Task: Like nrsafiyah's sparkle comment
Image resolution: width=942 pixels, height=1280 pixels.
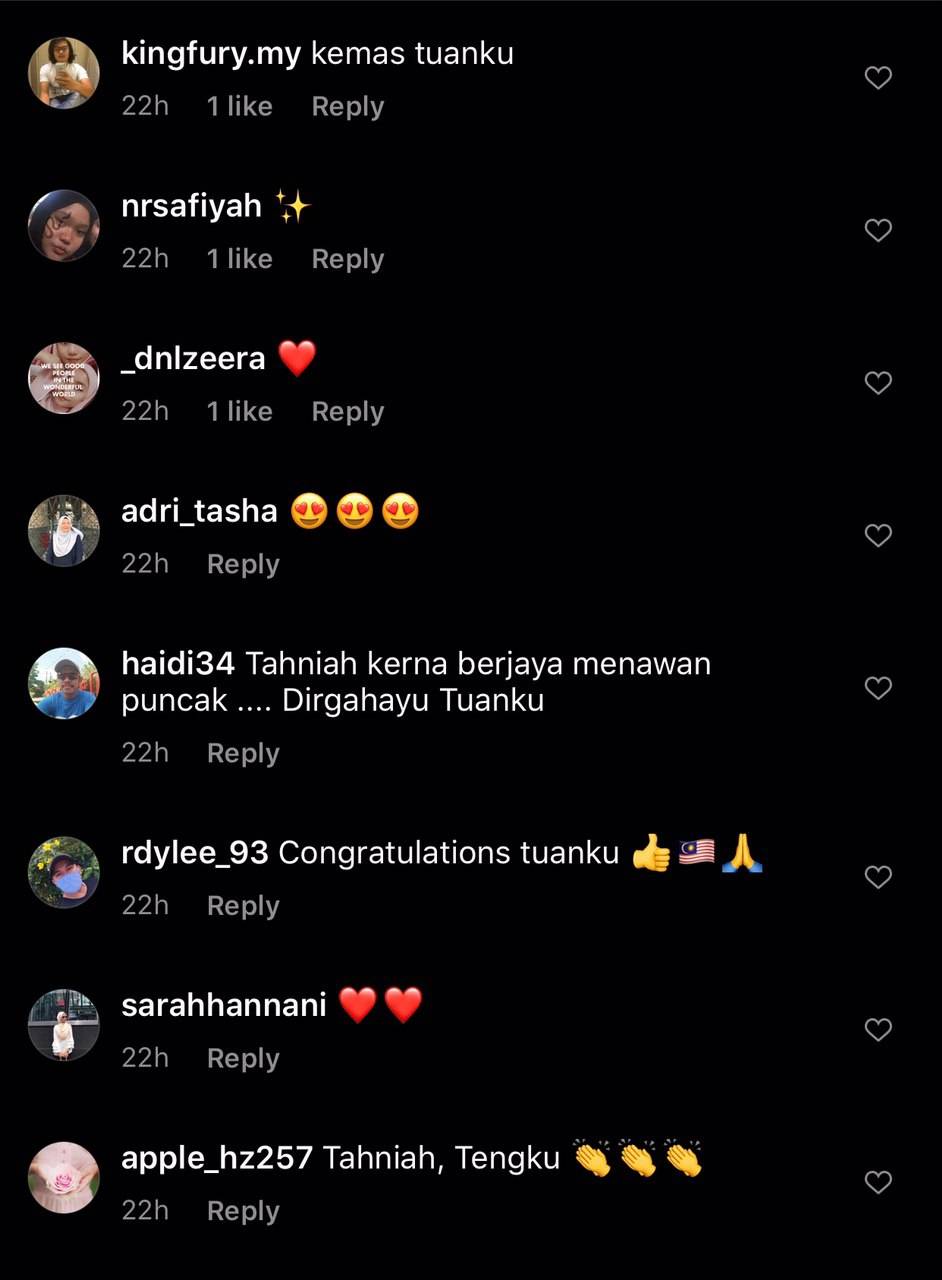Action: tap(877, 231)
